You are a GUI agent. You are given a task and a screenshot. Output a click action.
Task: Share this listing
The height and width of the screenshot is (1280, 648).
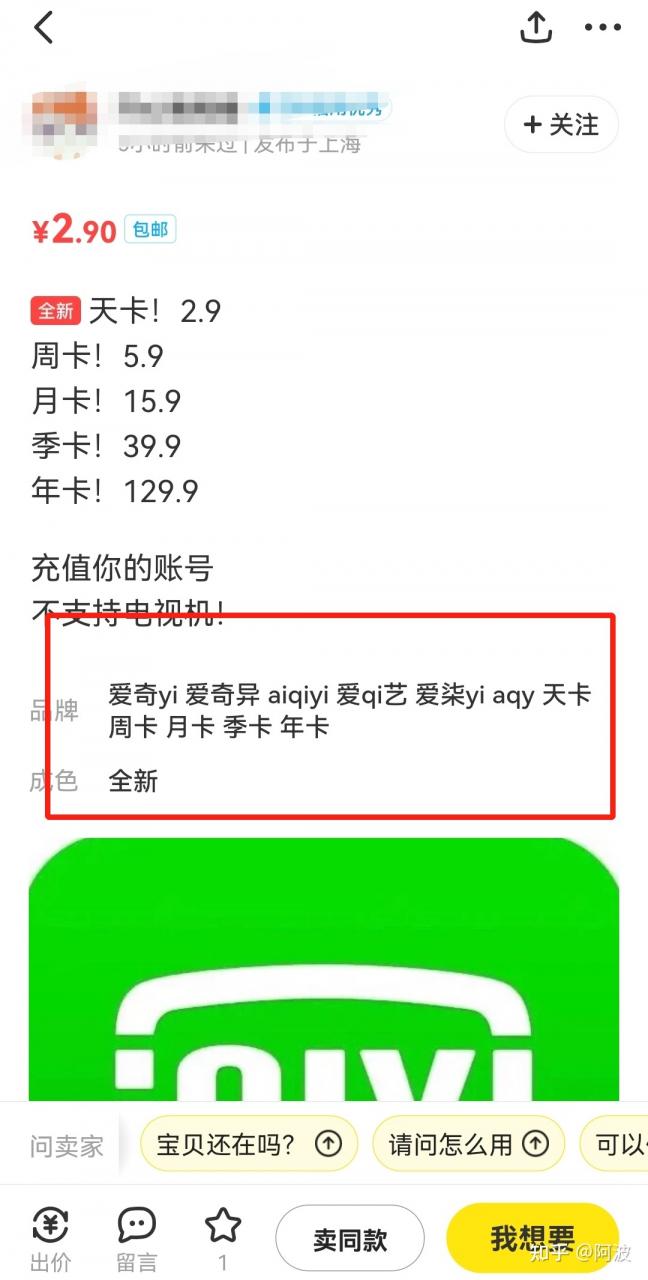(x=536, y=27)
